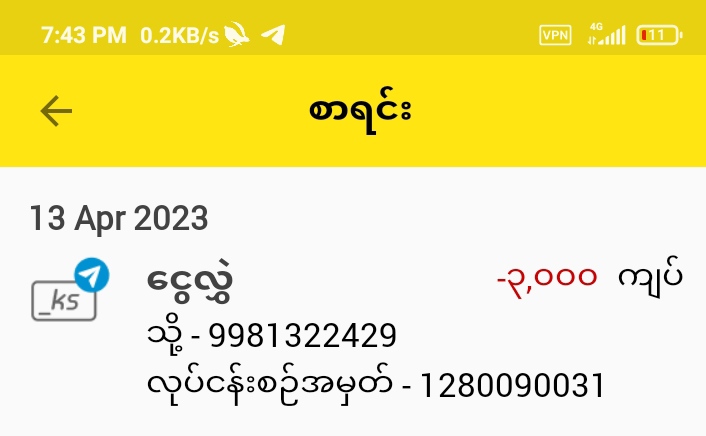
Task: Go back using the header arrow
Action: coord(57,111)
